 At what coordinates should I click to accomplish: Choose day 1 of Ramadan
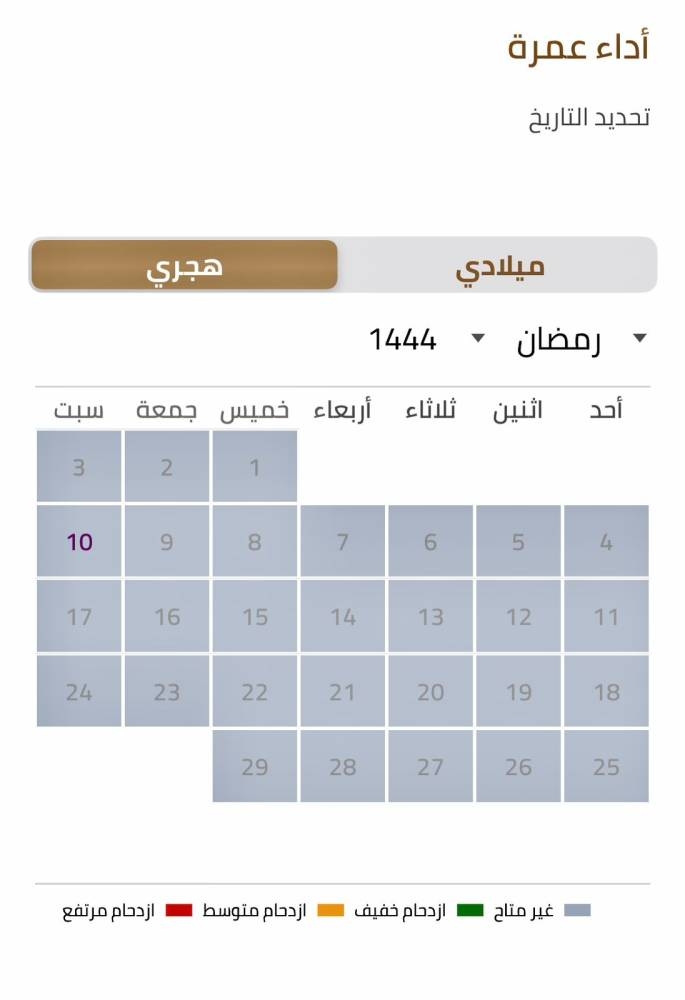point(254,467)
